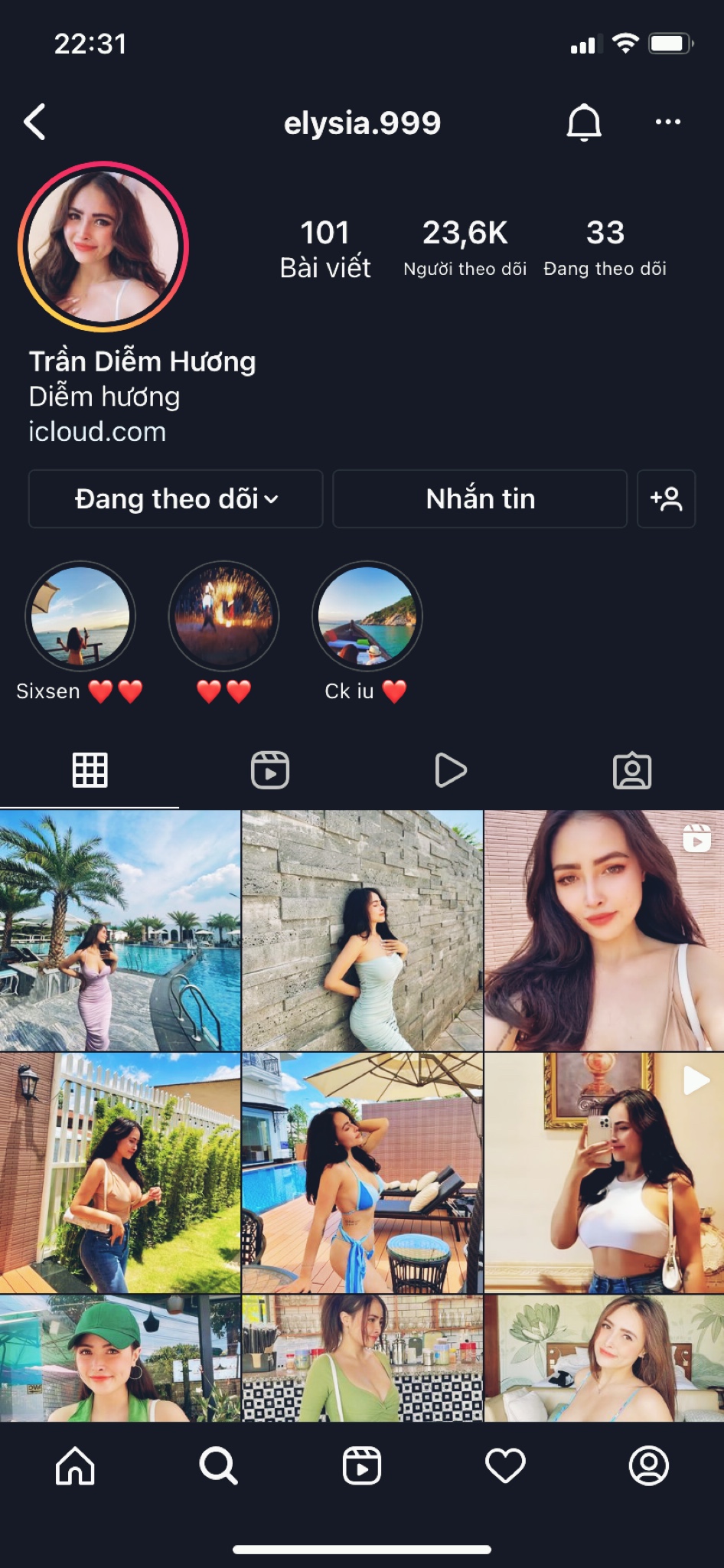Follow the icloud.com link in the bio

97,432
